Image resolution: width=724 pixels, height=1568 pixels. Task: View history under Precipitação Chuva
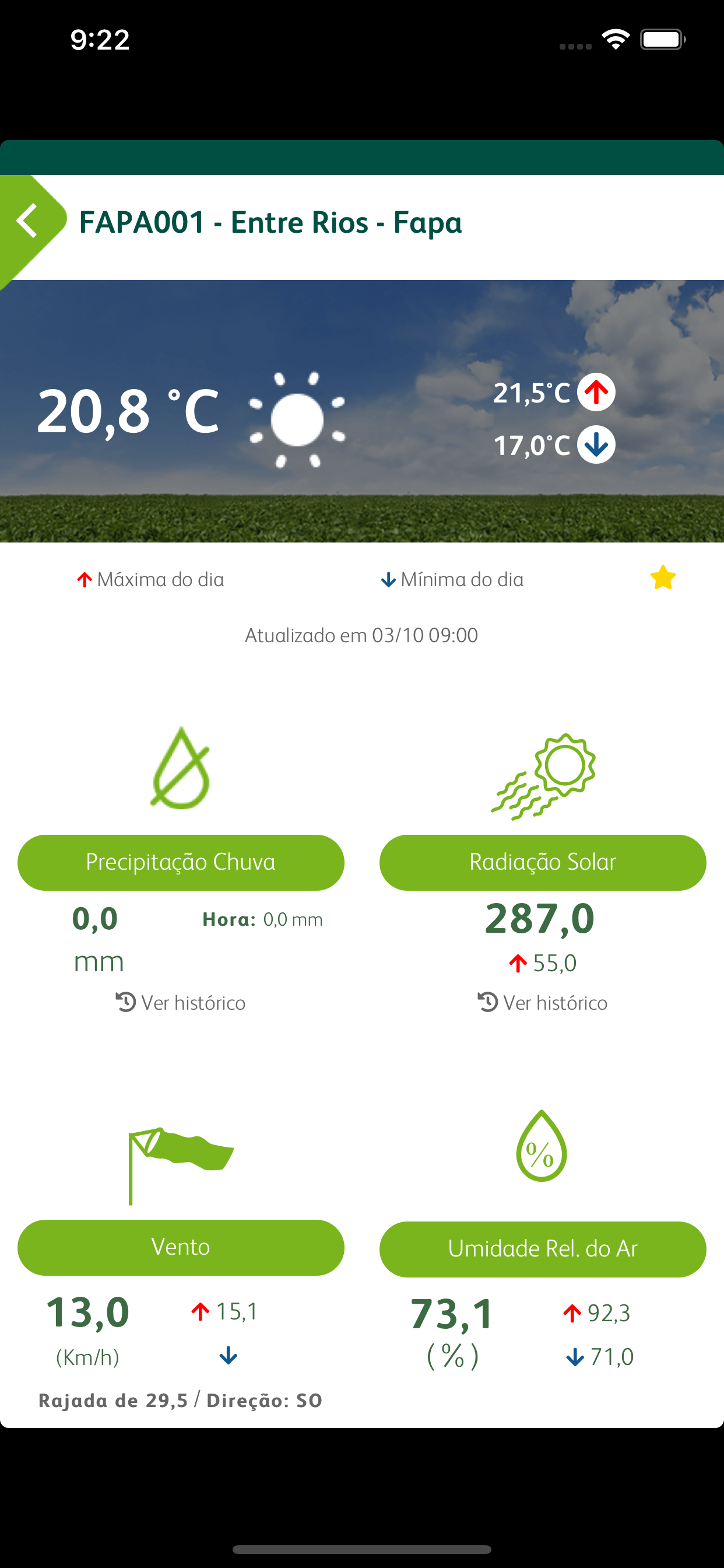(181, 1003)
